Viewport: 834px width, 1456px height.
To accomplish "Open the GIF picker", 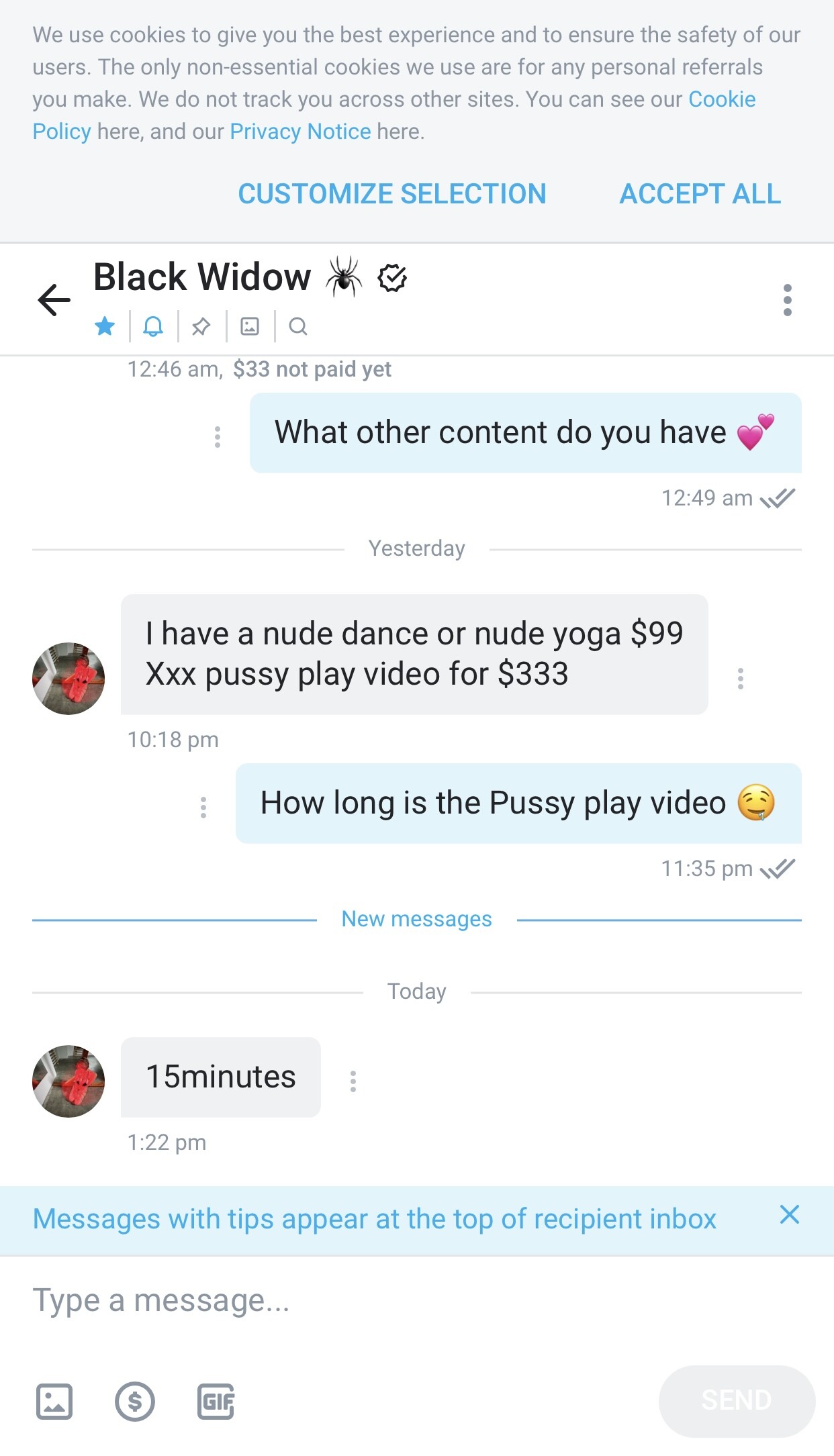I will [216, 1402].
